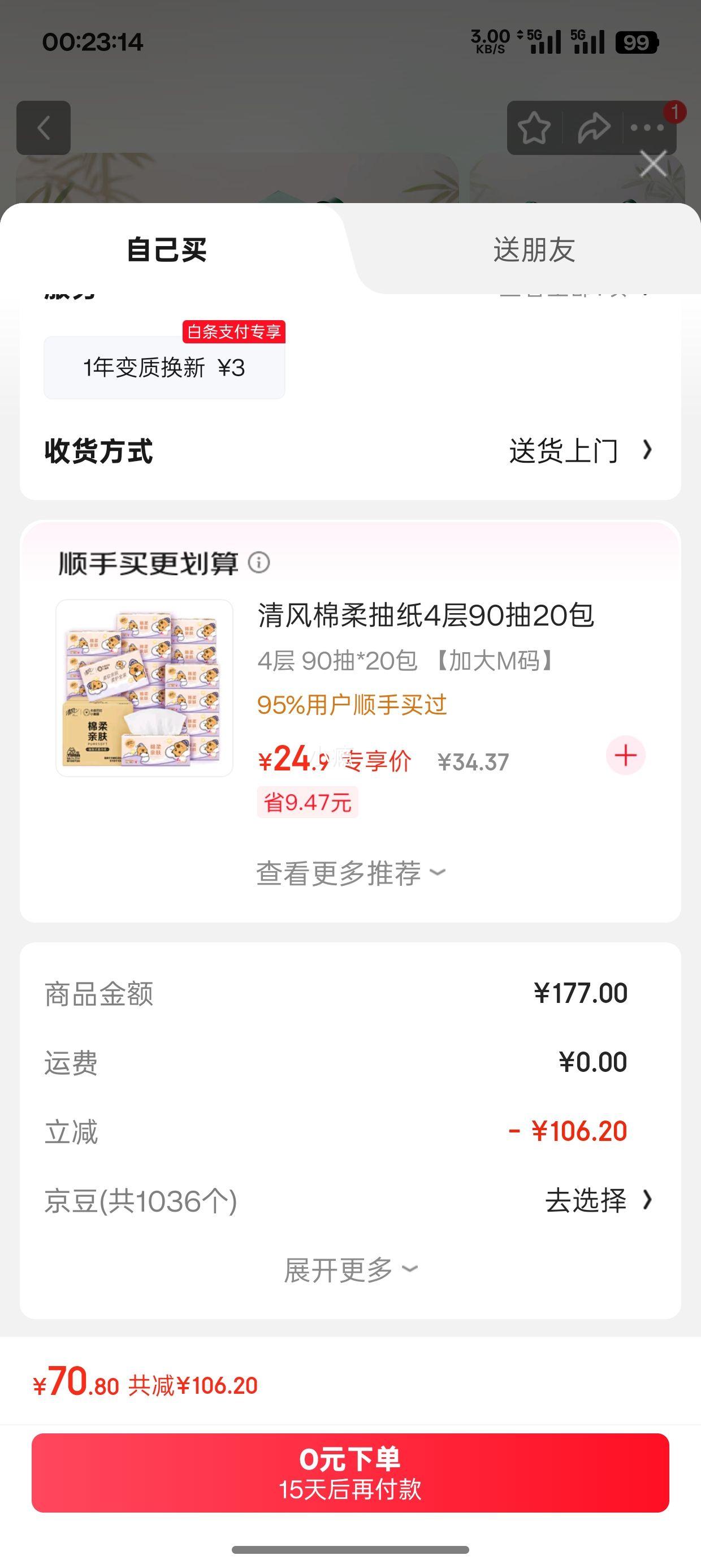Viewport: 701px width, 1568px height.
Task: Expand 展开更多 price details
Action: (350, 1270)
